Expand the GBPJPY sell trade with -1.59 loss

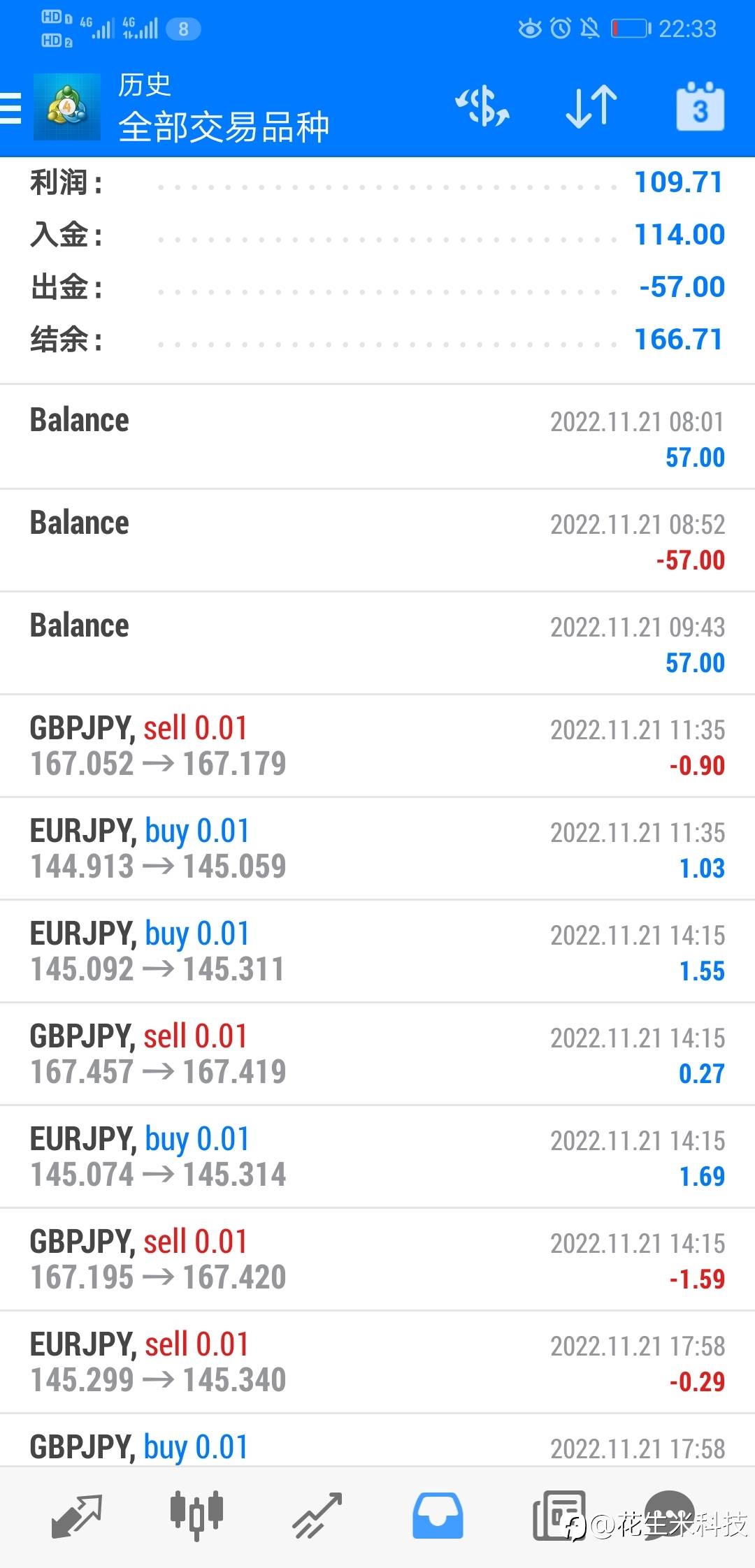[x=377, y=1259]
